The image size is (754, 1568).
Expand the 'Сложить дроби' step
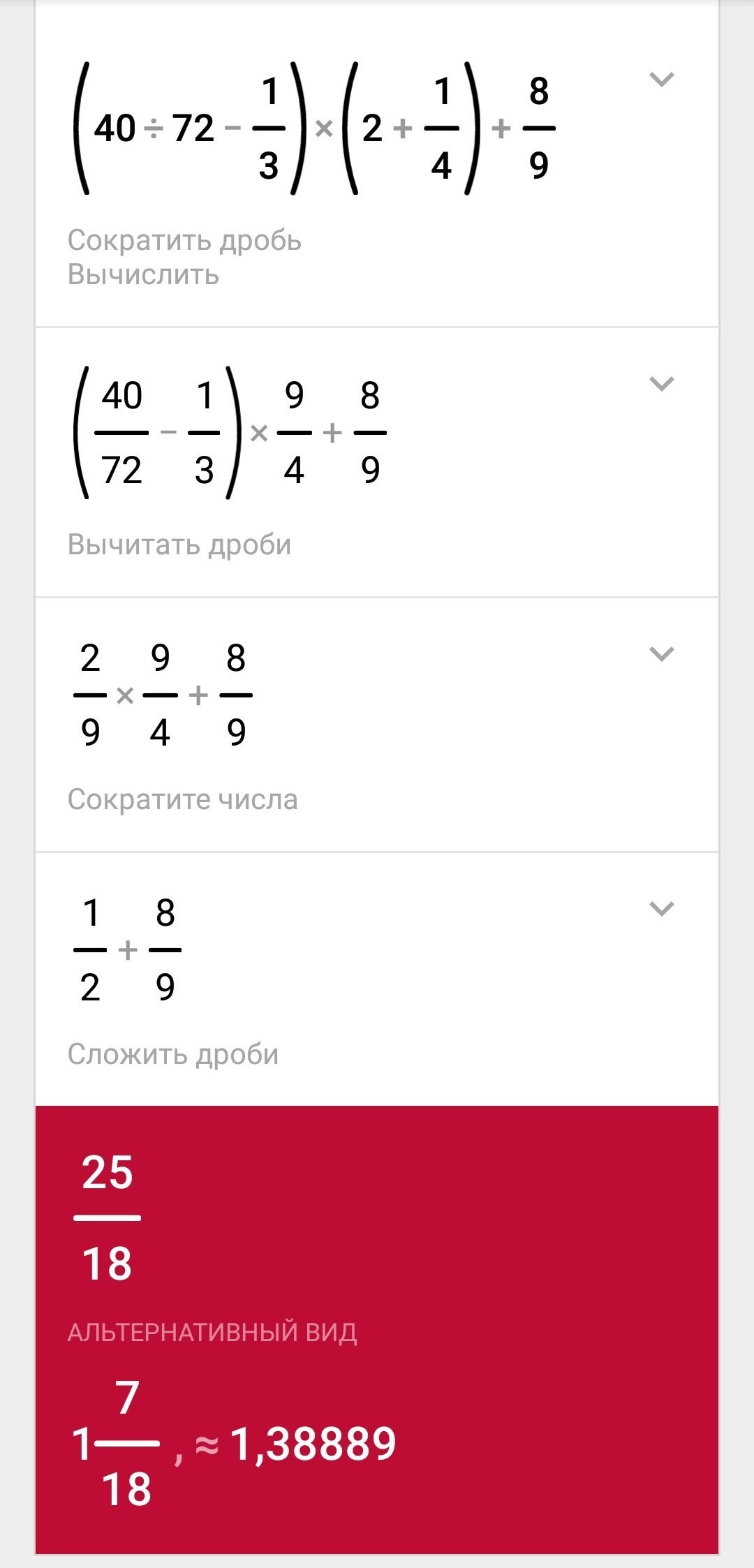[x=661, y=908]
